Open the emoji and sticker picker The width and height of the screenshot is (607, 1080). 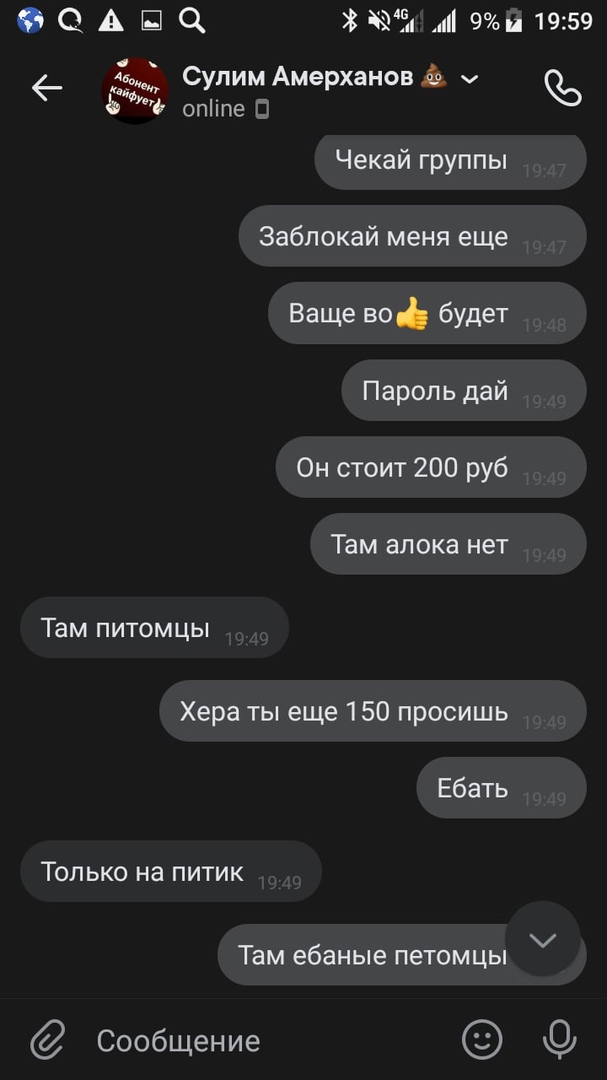[x=482, y=1040]
